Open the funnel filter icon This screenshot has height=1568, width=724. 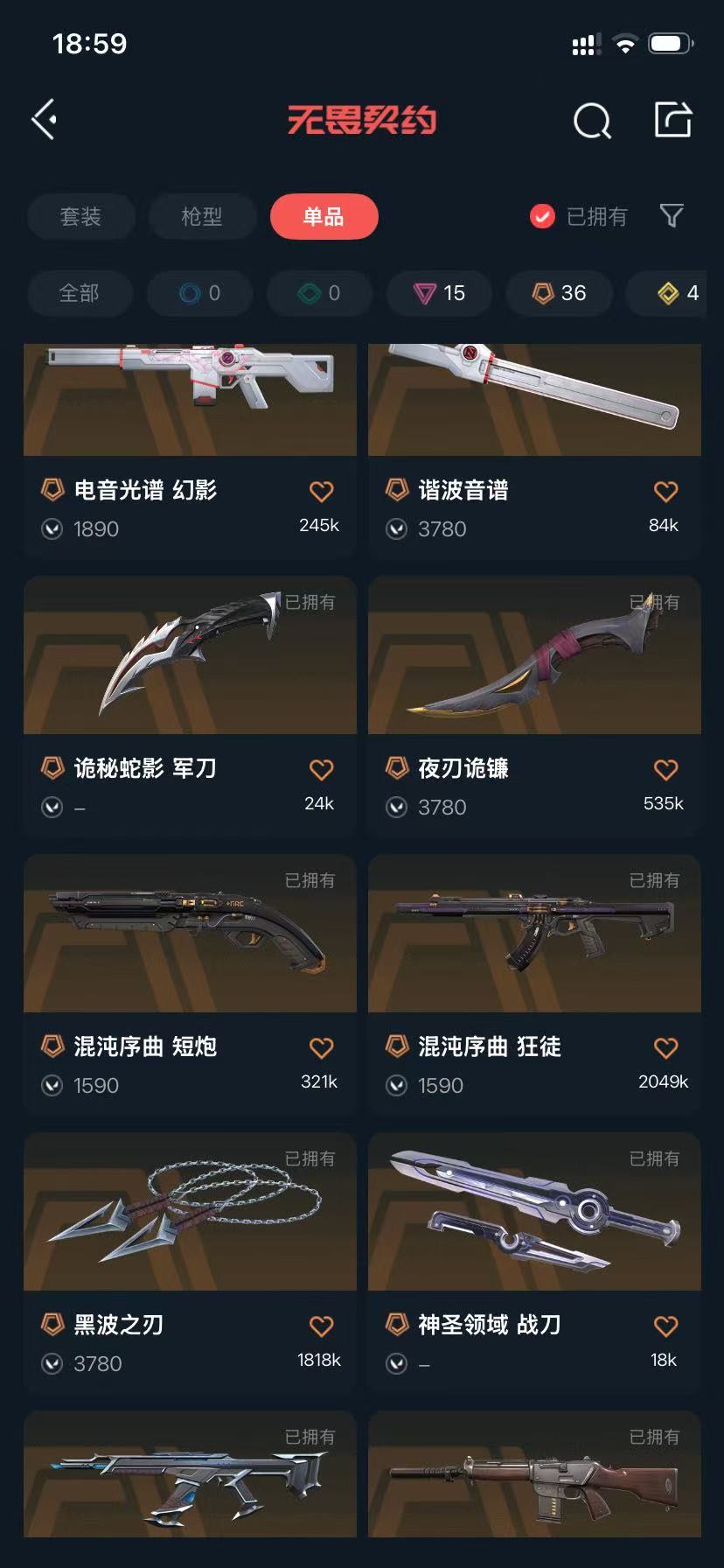672,215
